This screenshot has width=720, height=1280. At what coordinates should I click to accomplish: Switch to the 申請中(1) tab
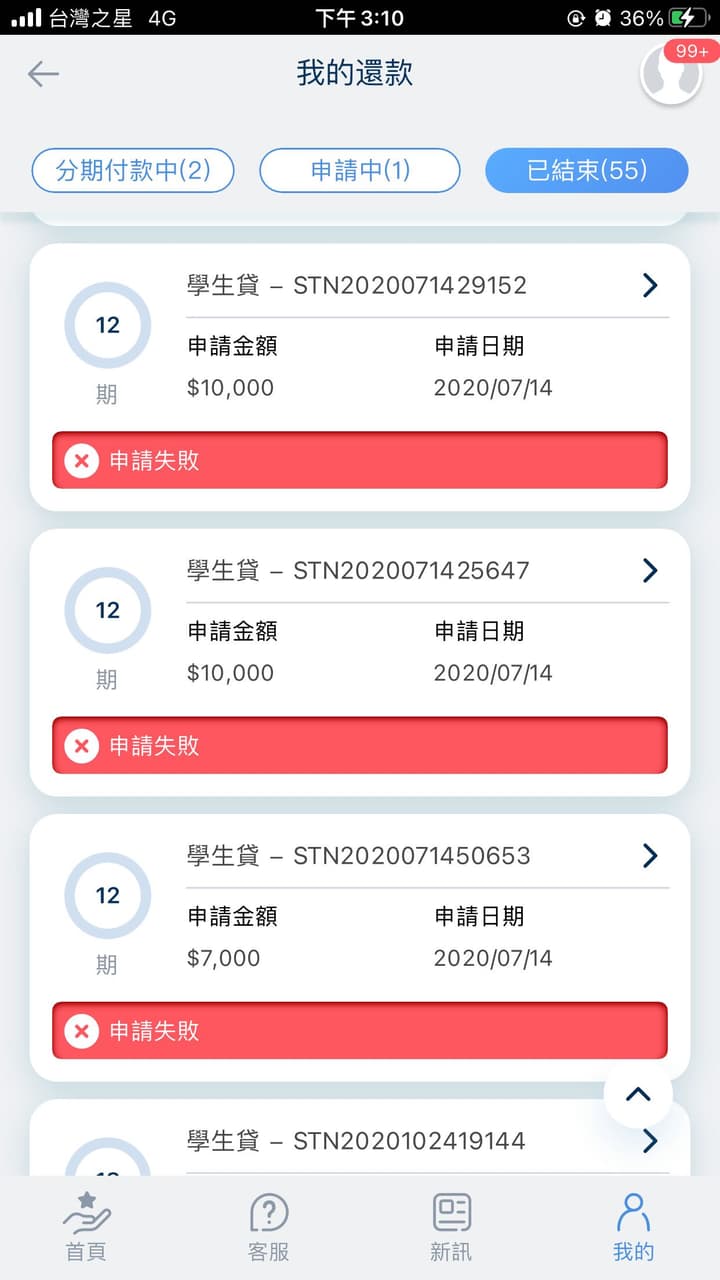360,170
